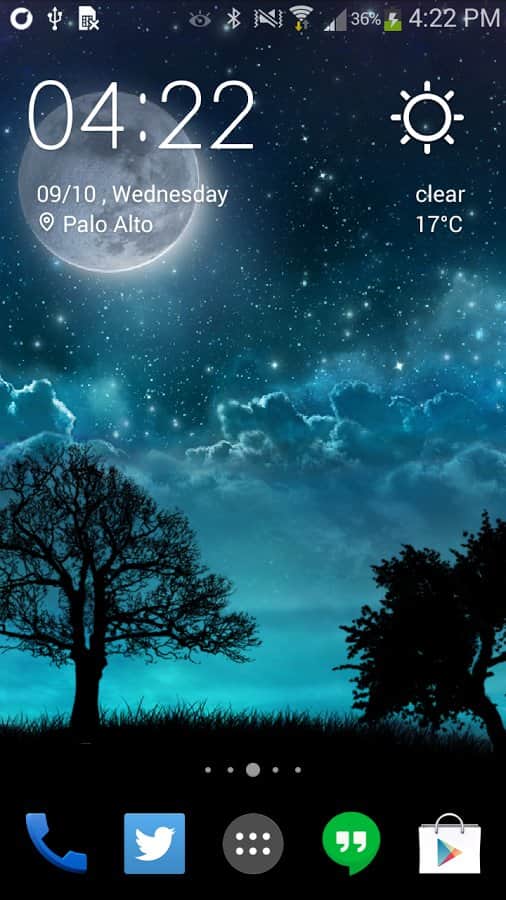506x900 pixels.
Task: Tap the Palo Alto location label
Action: [x=96, y=224]
